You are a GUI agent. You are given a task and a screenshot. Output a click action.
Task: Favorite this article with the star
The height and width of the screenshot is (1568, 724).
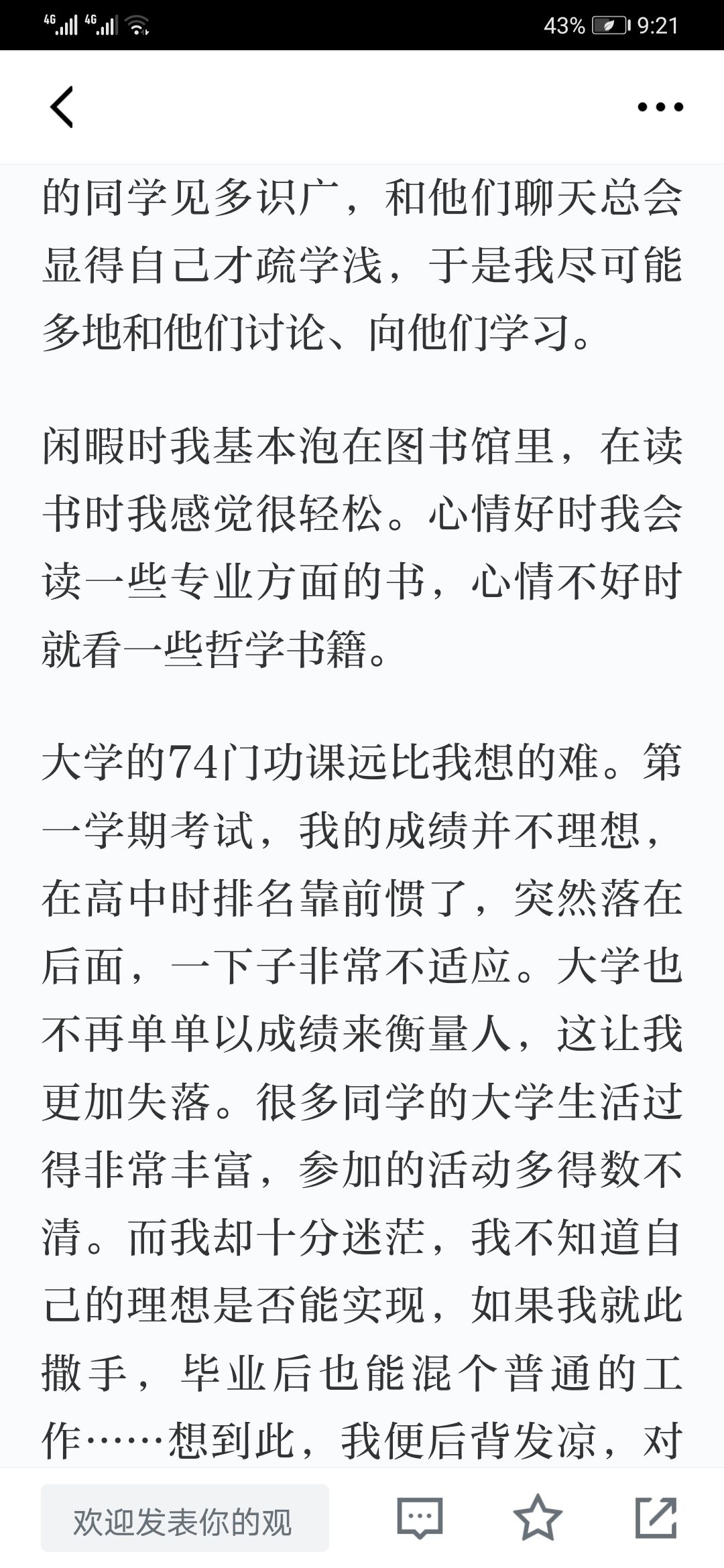tap(538, 1516)
